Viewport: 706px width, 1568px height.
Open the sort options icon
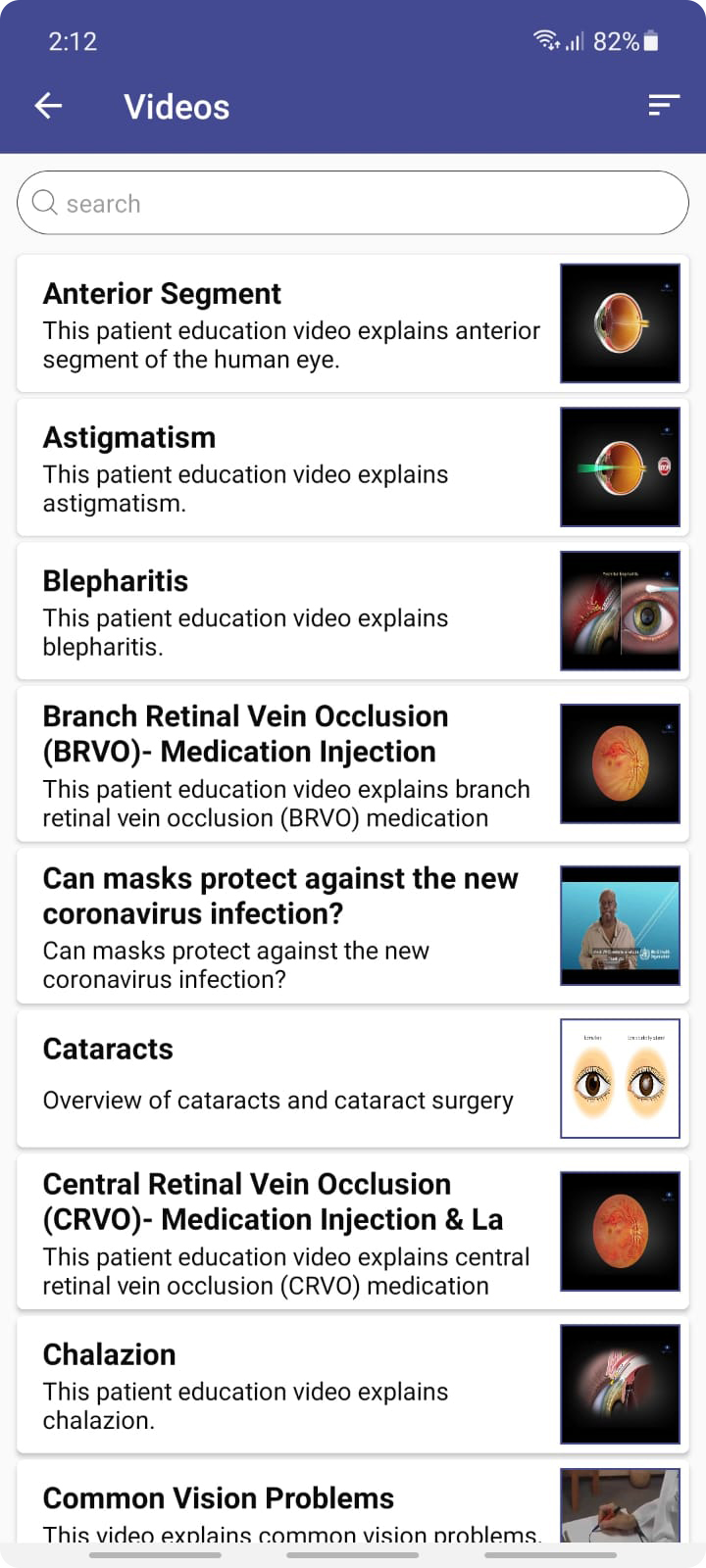pyautogui.click(x=664, y=106)
